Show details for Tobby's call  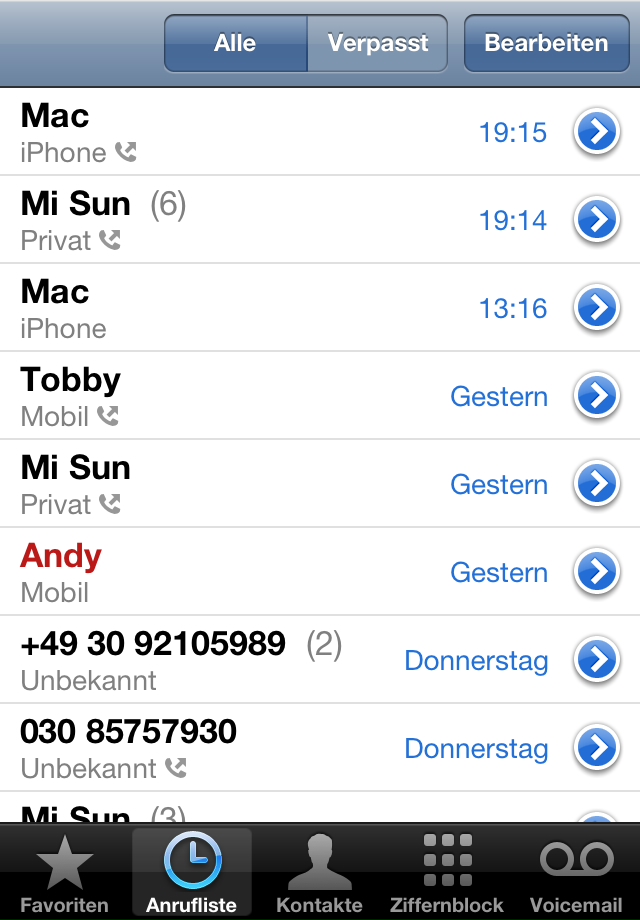pos(597,396)
